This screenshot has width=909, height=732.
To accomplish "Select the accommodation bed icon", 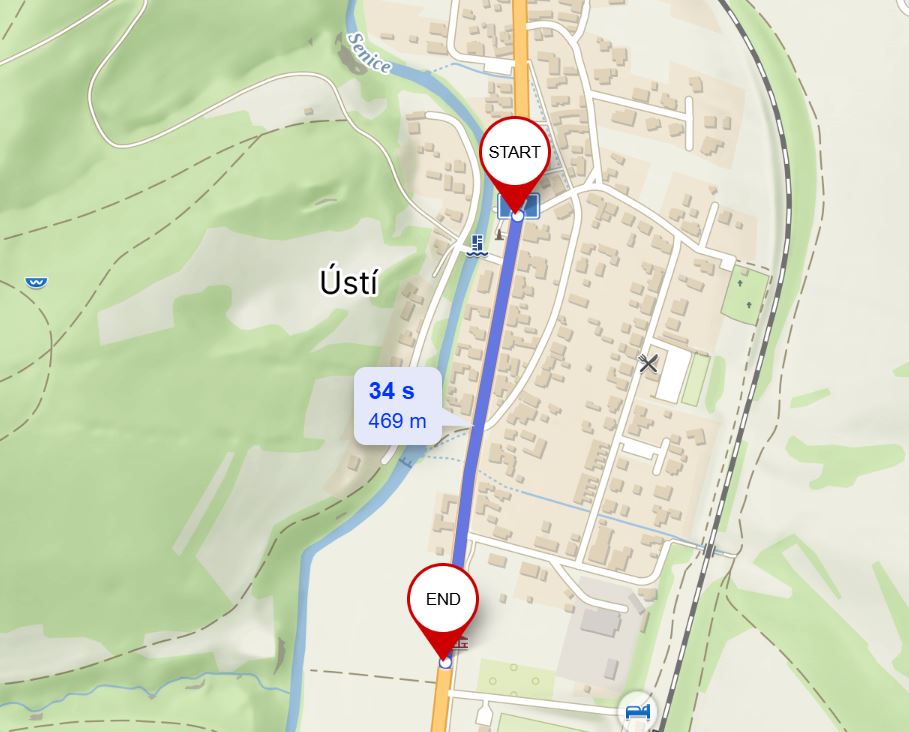I will (637, 711).
